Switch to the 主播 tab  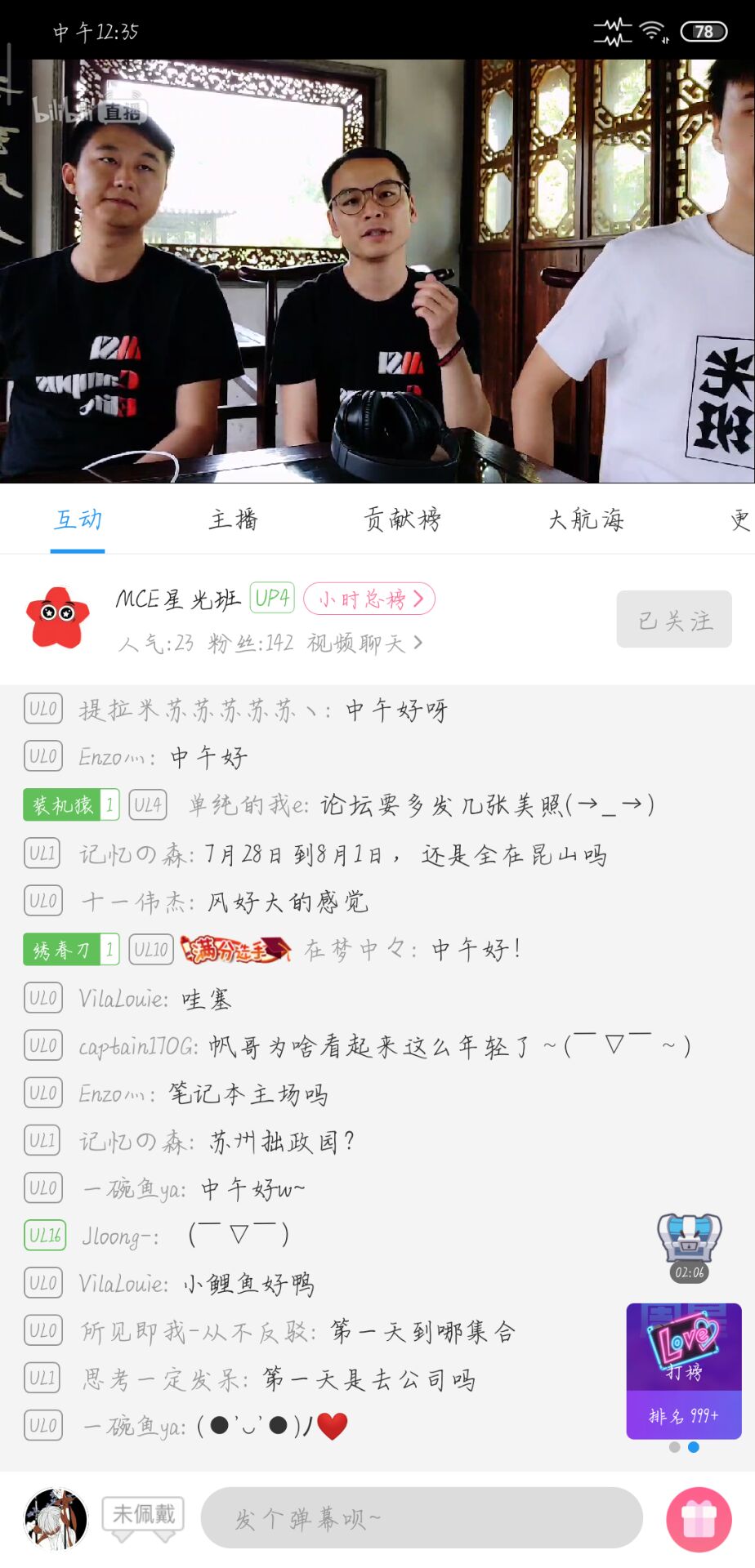(x=234, y=519)
